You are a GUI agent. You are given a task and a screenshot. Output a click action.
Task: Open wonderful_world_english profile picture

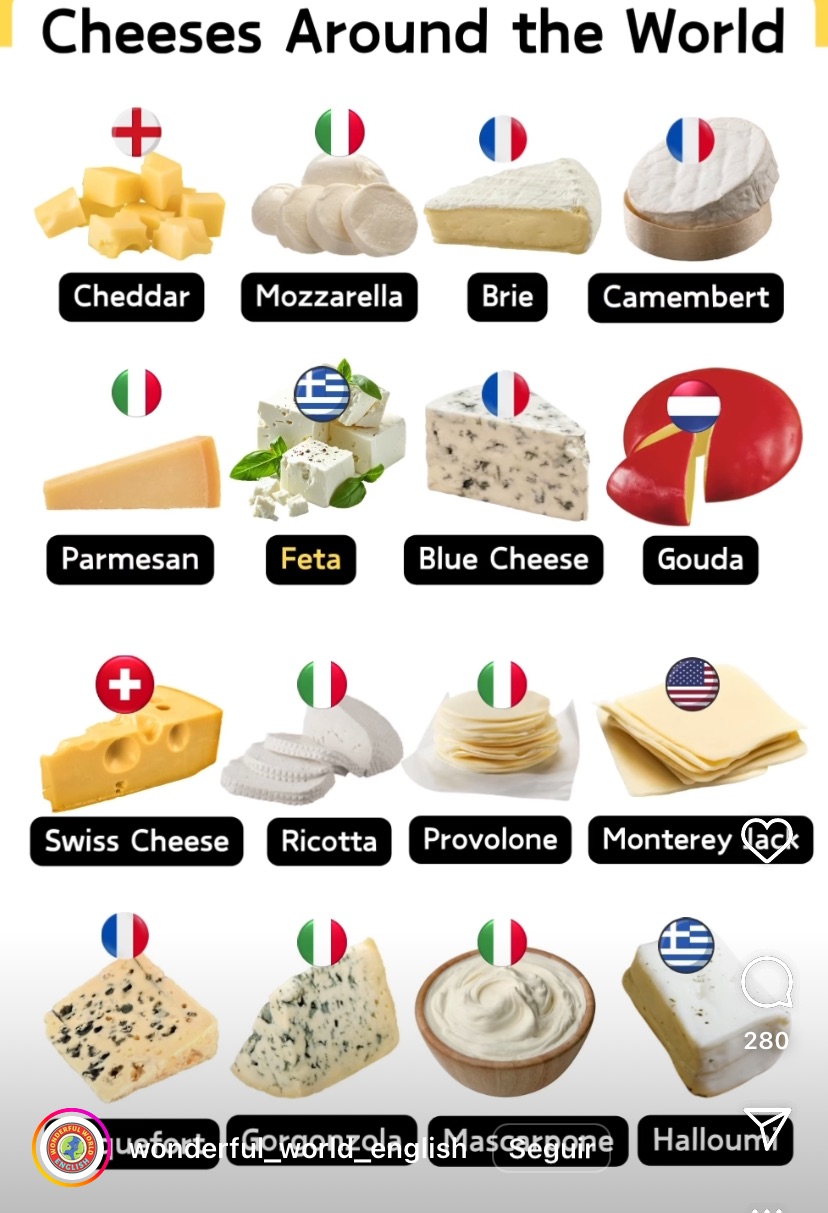[x=71, y=1148]
